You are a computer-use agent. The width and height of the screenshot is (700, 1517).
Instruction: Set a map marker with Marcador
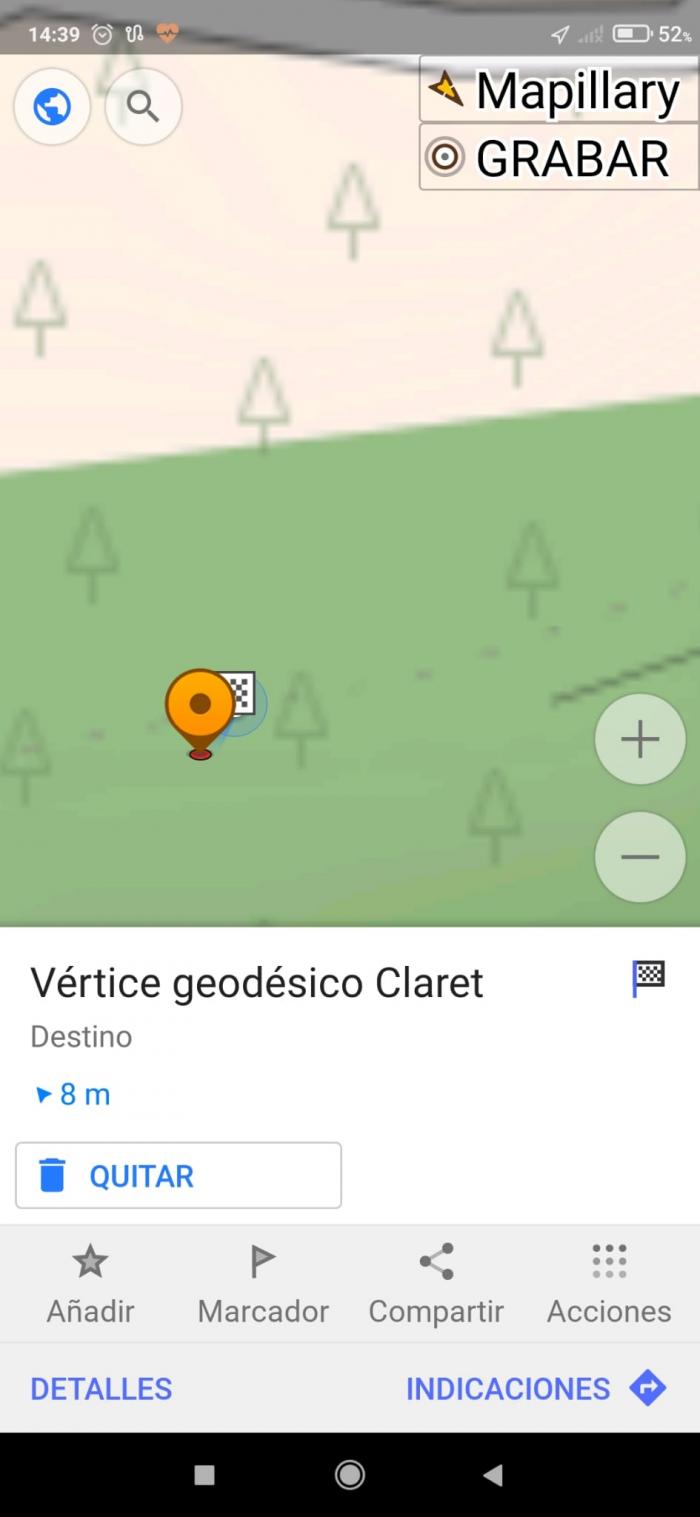[x=263, y=1284]
